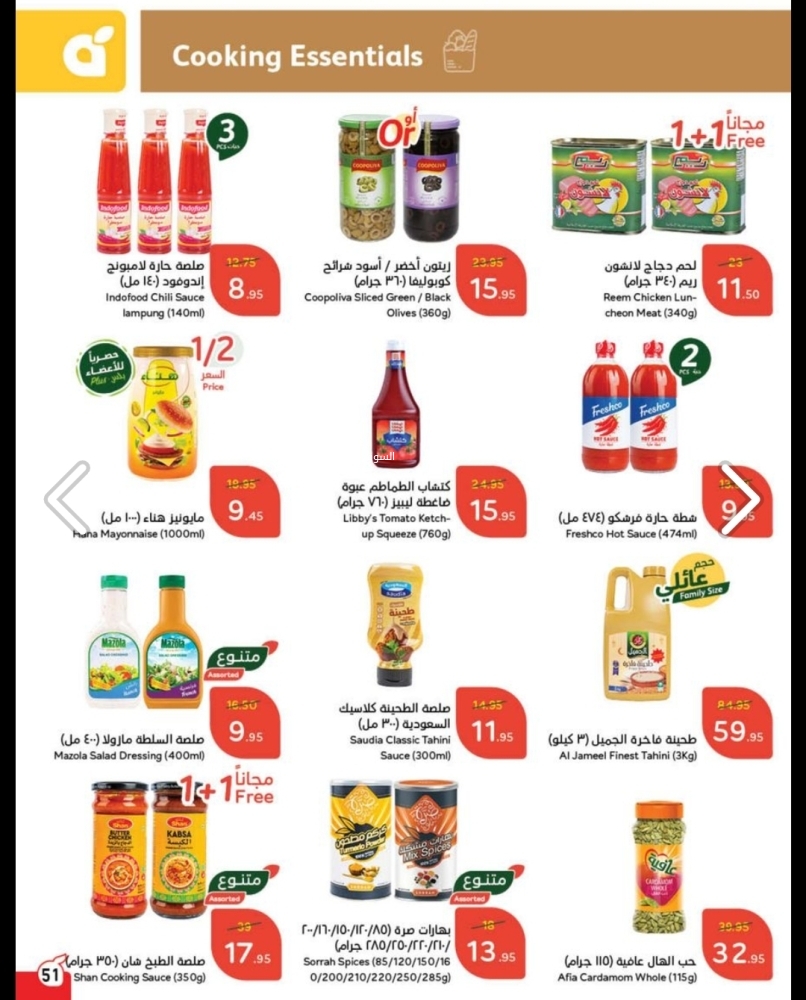Go to the next flyer page
The height and width of the screenshot is (1000, 806).
pyautogui.click(x=739, y=497)
